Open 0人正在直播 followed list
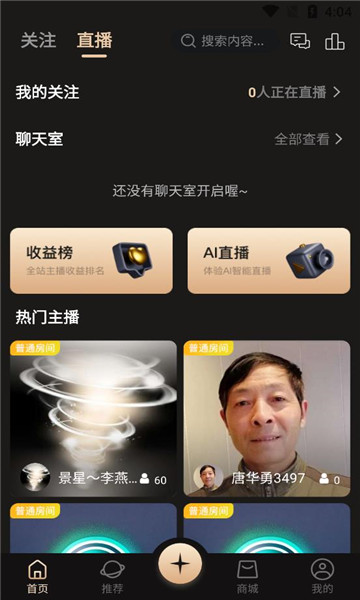Screen dimensions: 360x600 (294, 92)
